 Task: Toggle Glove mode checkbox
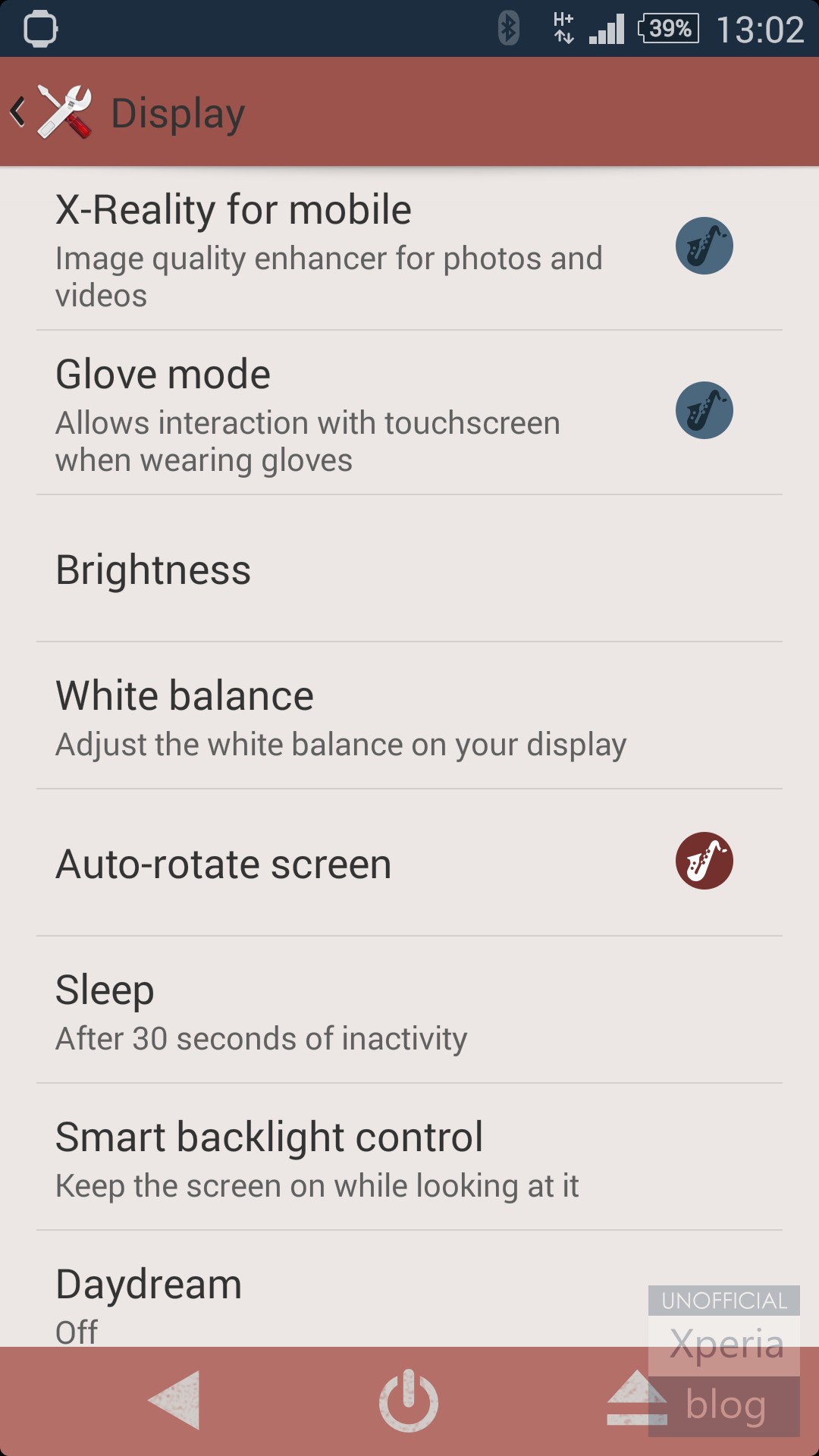tap(704, 410)
